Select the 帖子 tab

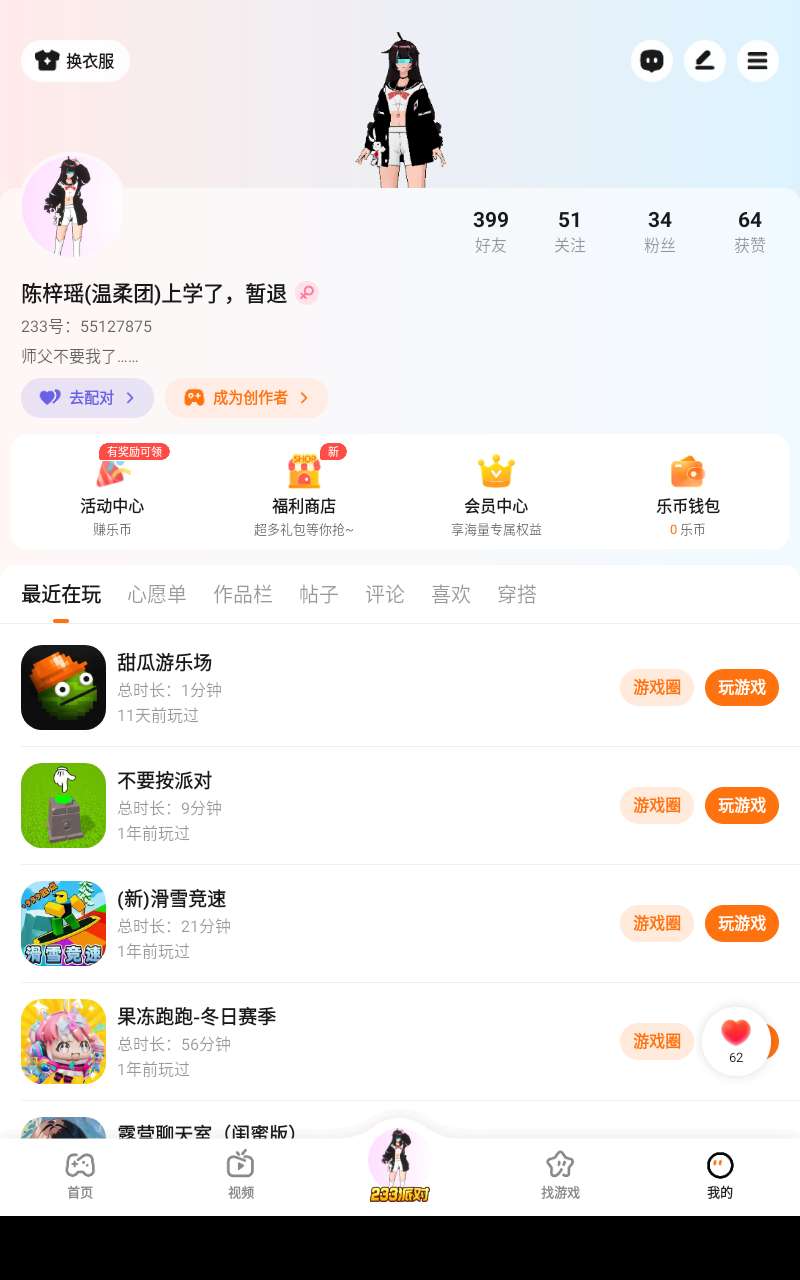click(319, 595)
